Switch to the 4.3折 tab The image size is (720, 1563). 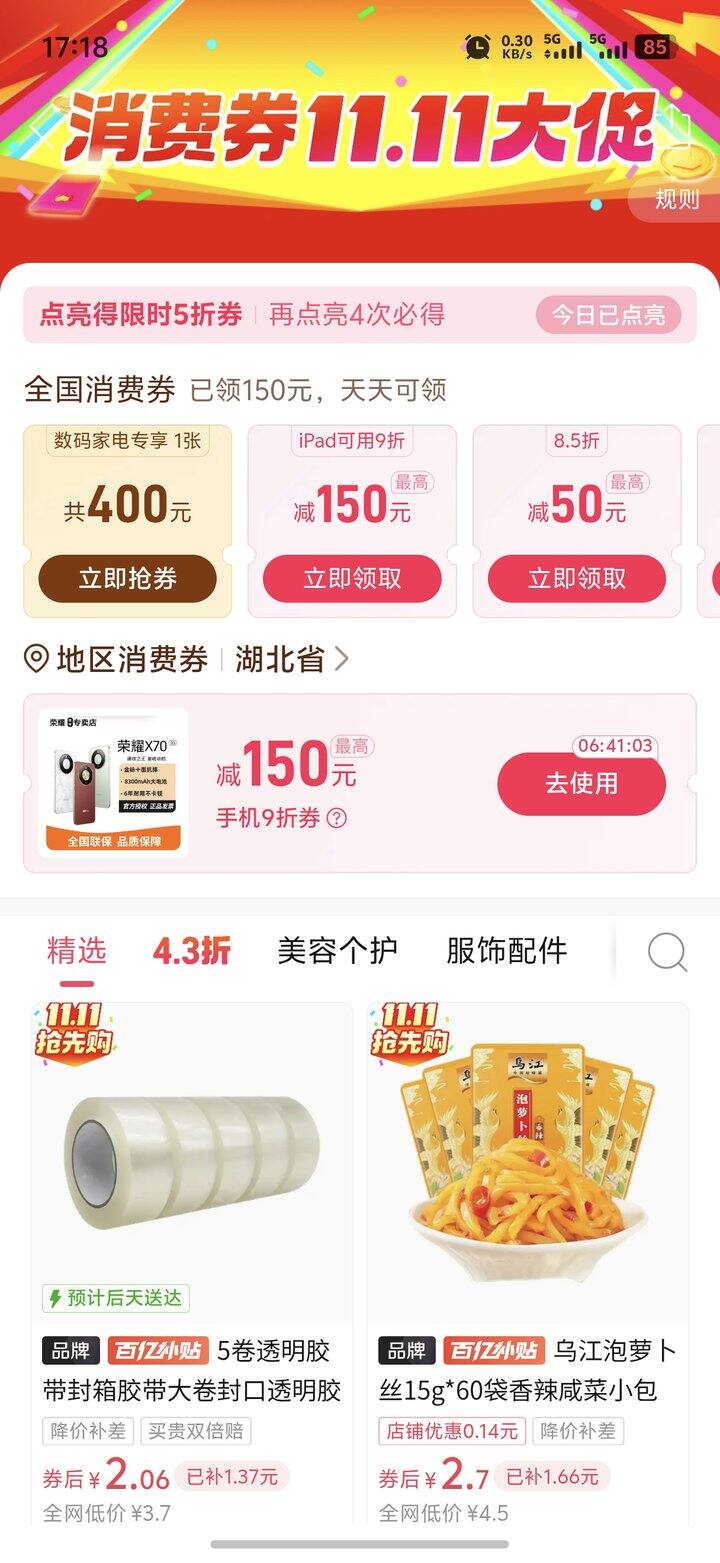[x=191, y=950]
